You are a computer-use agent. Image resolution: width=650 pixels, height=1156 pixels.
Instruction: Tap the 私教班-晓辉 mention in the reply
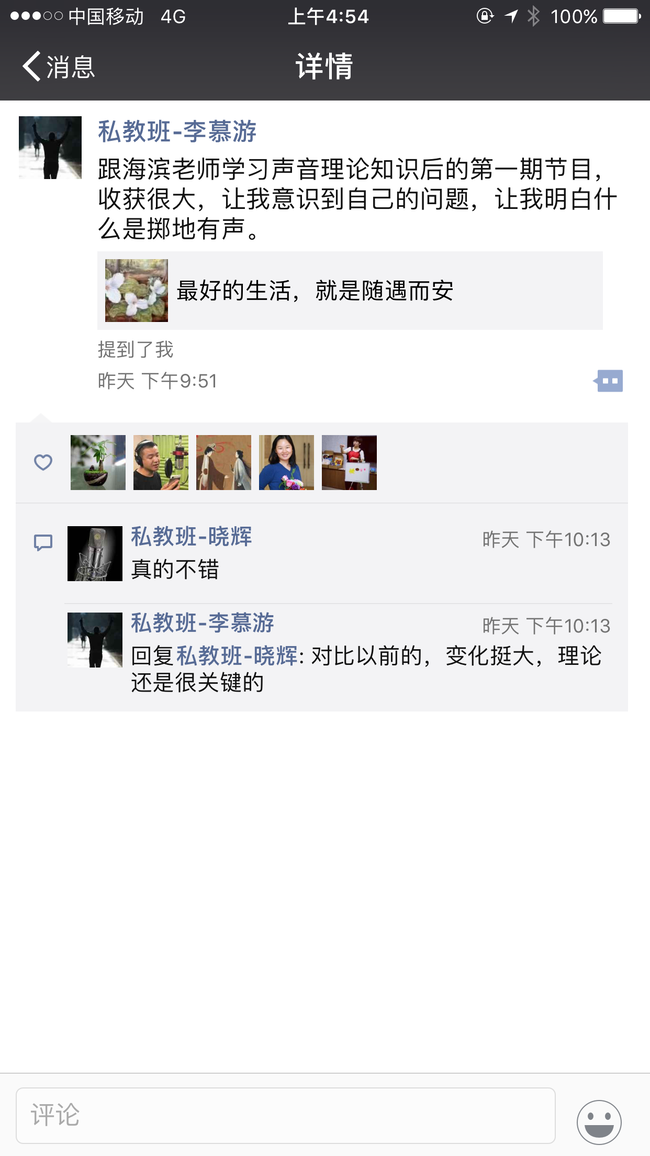click(237, 657)
